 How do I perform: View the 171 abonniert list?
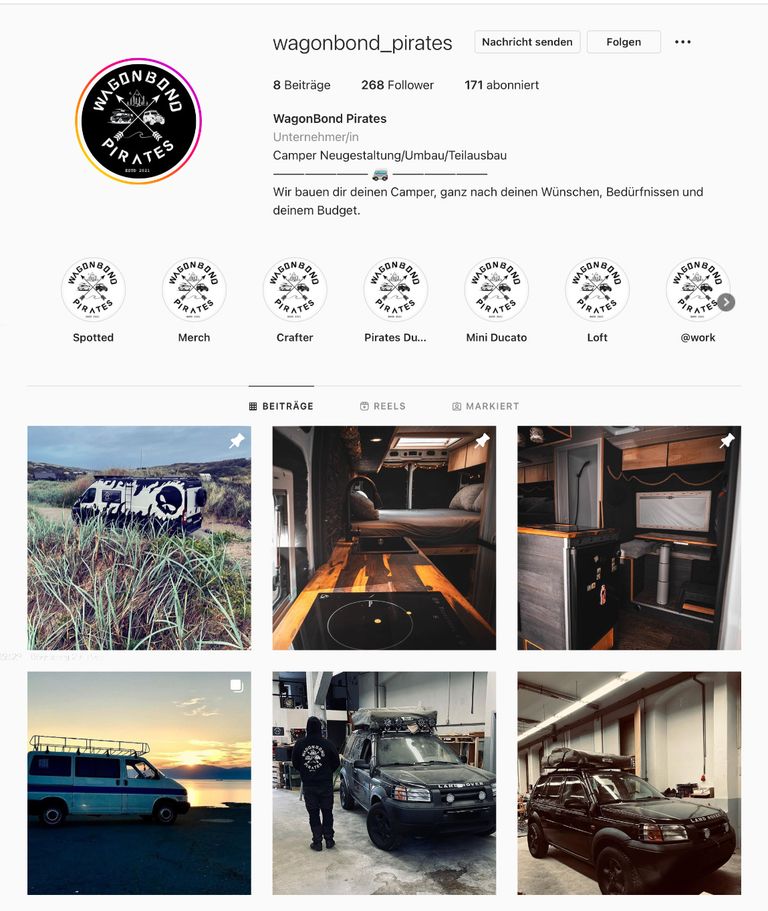501,85
